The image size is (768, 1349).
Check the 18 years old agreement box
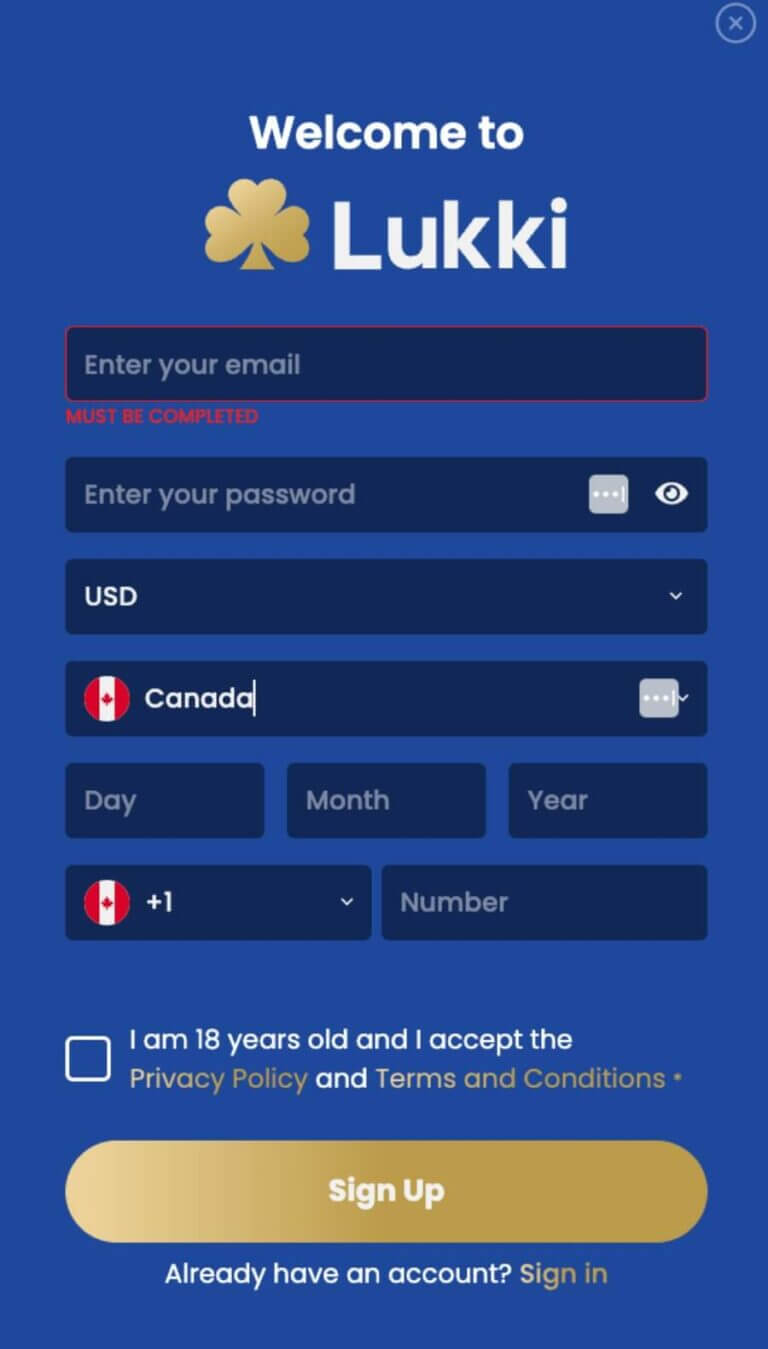88,1059
